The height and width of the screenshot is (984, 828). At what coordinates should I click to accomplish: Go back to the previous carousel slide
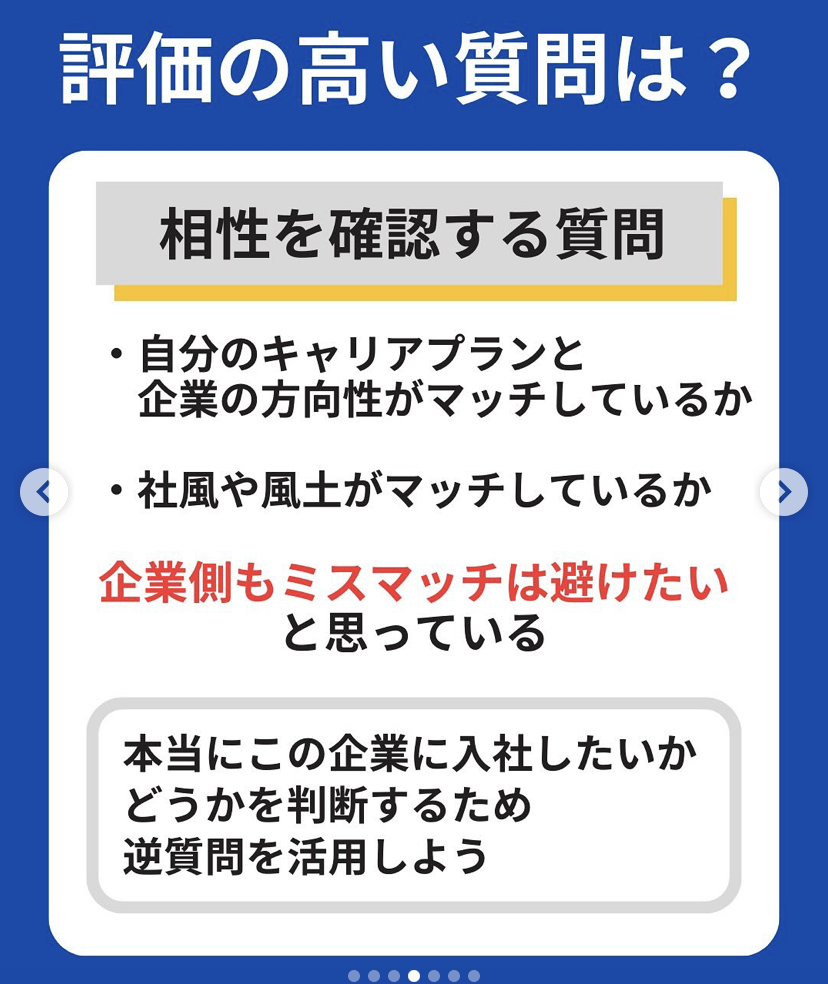click(44, 492)
